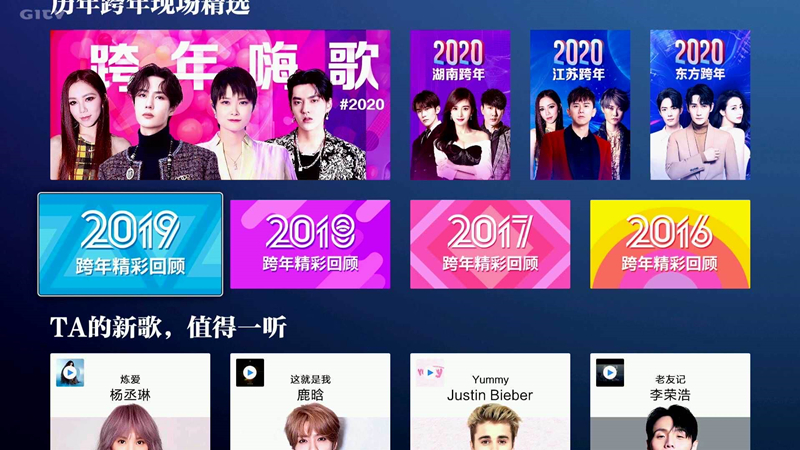This screenshot has width=800, height=450.
Task: Open the 2020 江苏跨年 card
Action: (580, 105)
